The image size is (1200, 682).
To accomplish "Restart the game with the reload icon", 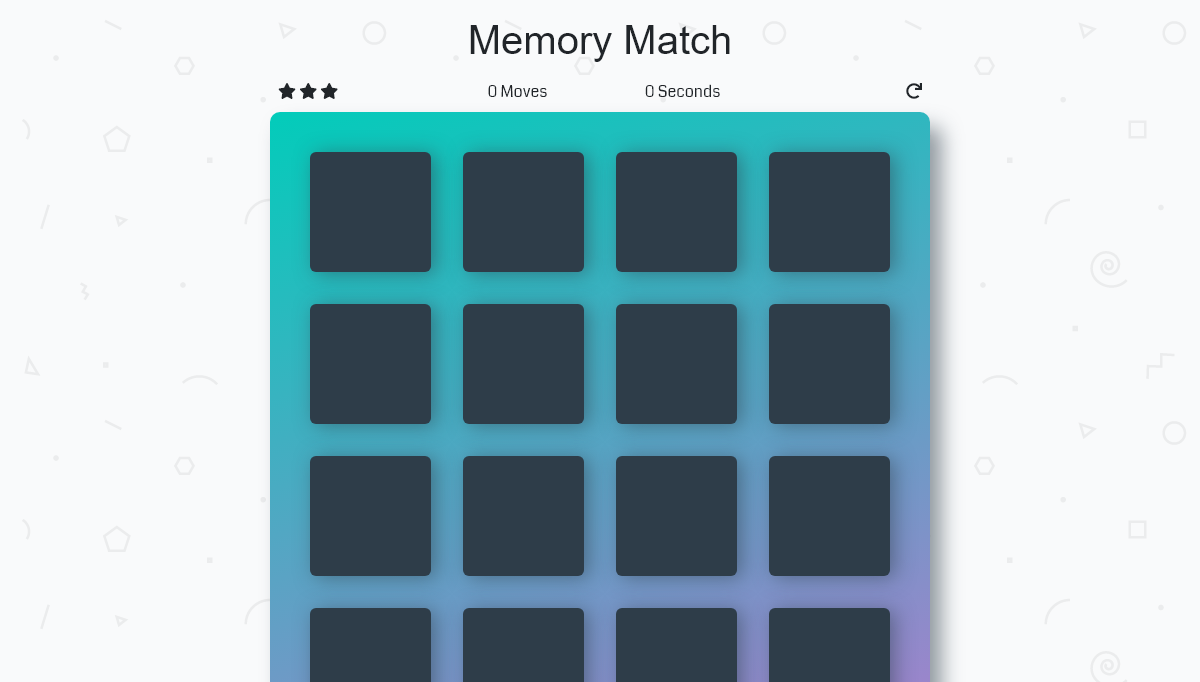I will pyautogui.click(x=913, y=91).
